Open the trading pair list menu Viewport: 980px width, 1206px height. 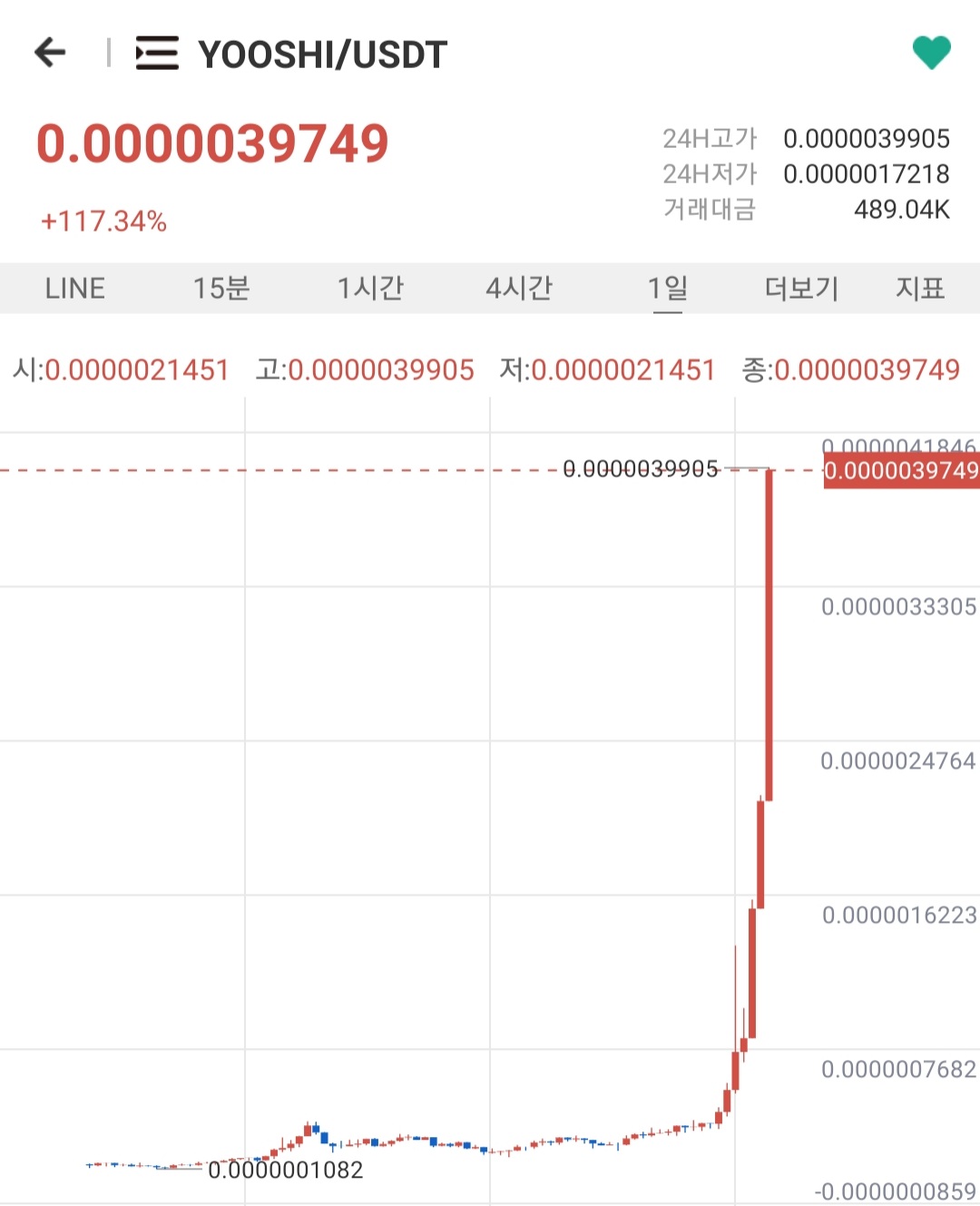point(156,54)
